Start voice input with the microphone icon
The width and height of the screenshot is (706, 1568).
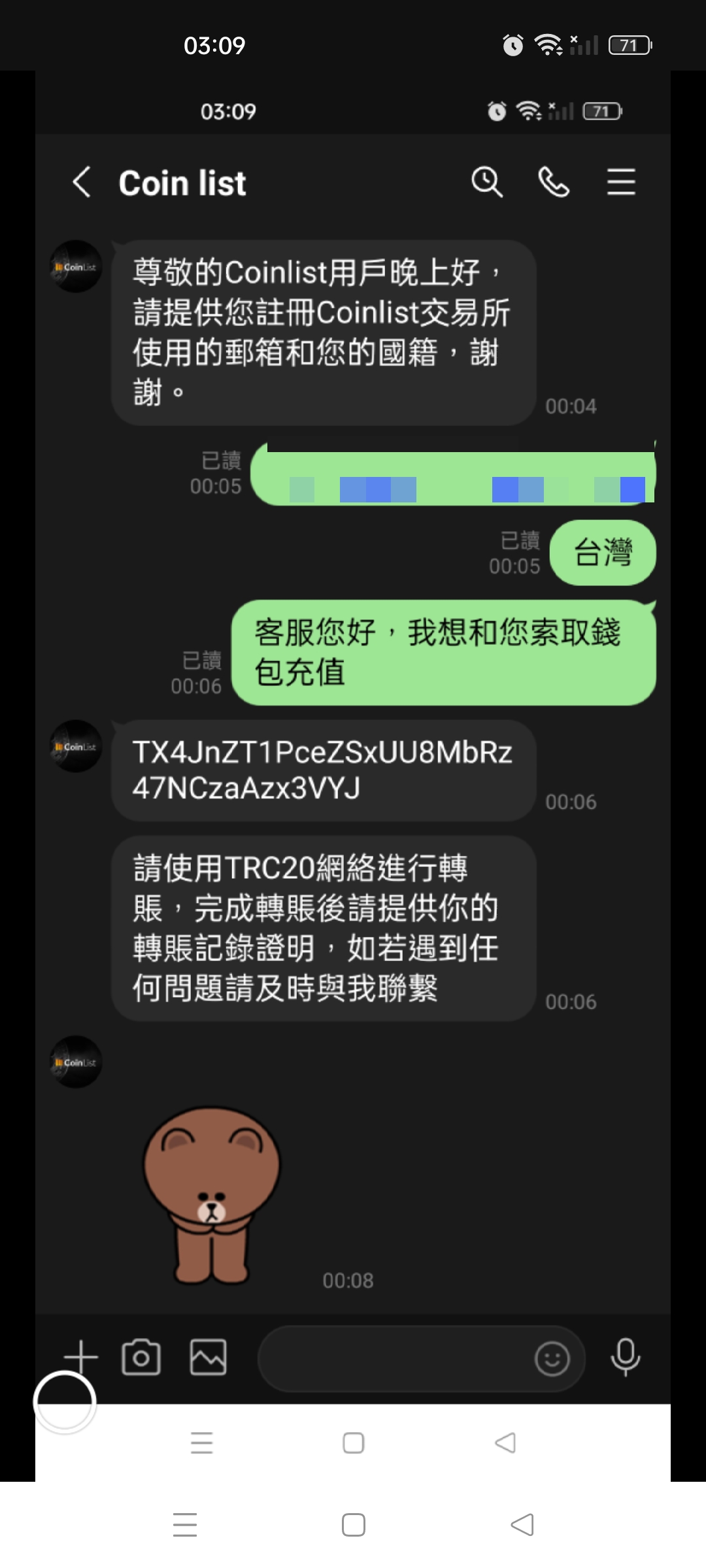pos(626,1360)
